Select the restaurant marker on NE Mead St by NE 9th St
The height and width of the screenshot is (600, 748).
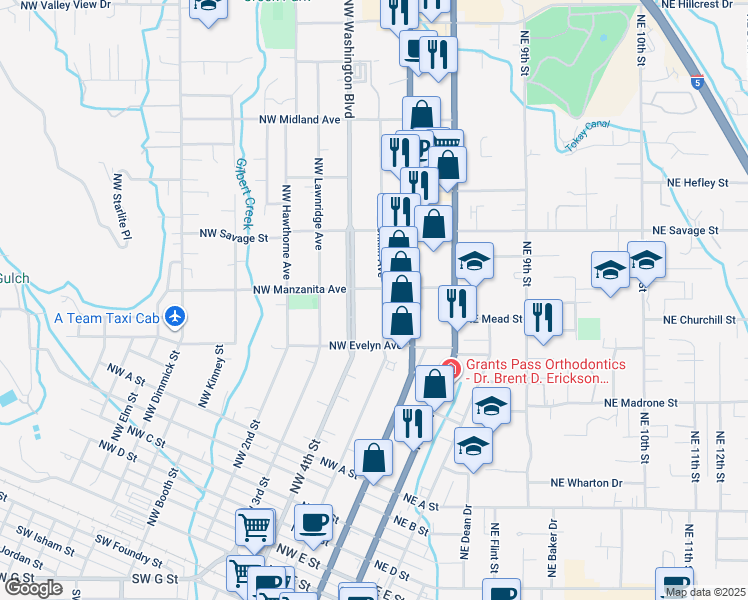click(x=543, y=316)
